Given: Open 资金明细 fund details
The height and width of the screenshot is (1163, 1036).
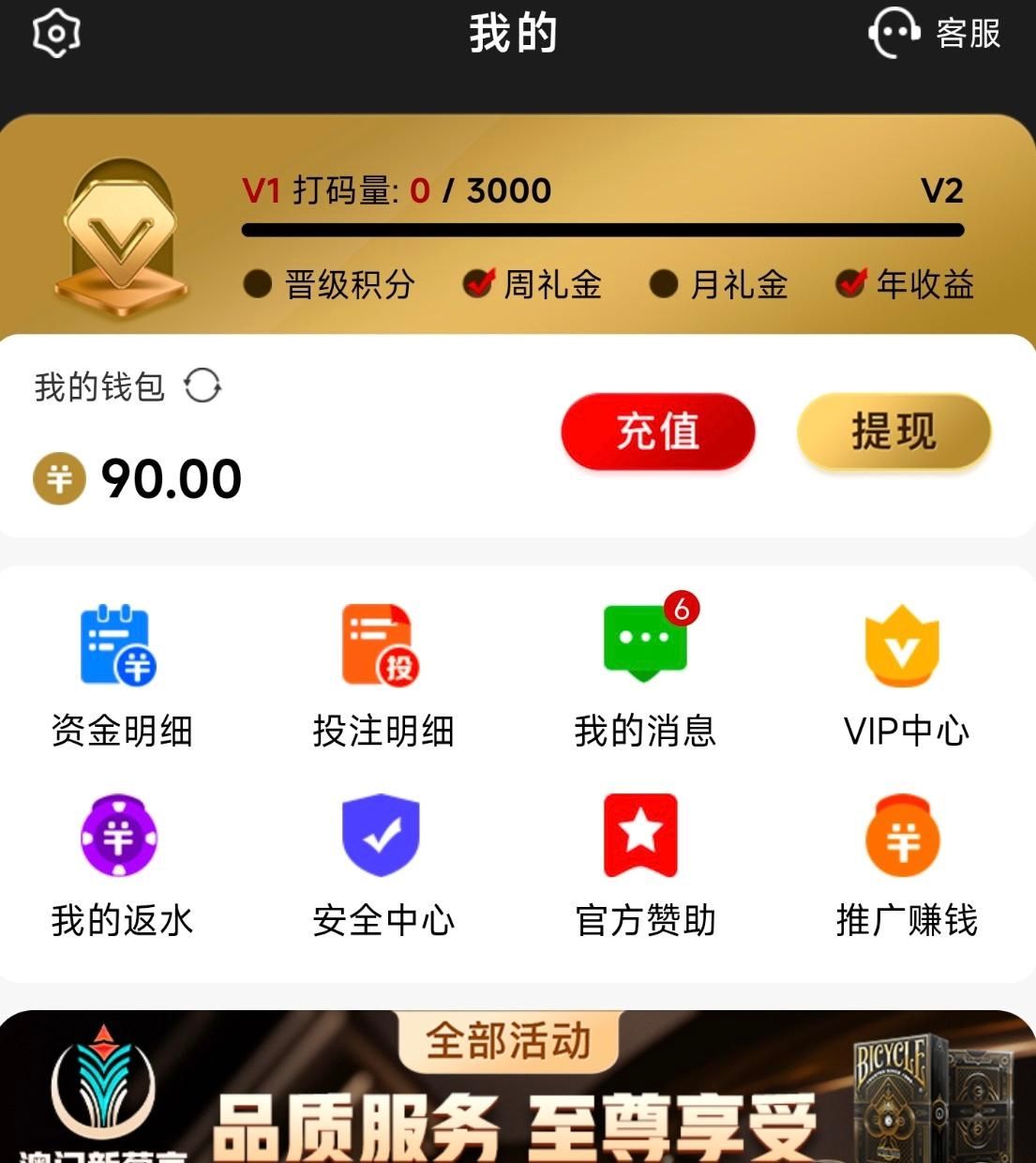Looking at the screenshot, I should click(121, 675).
